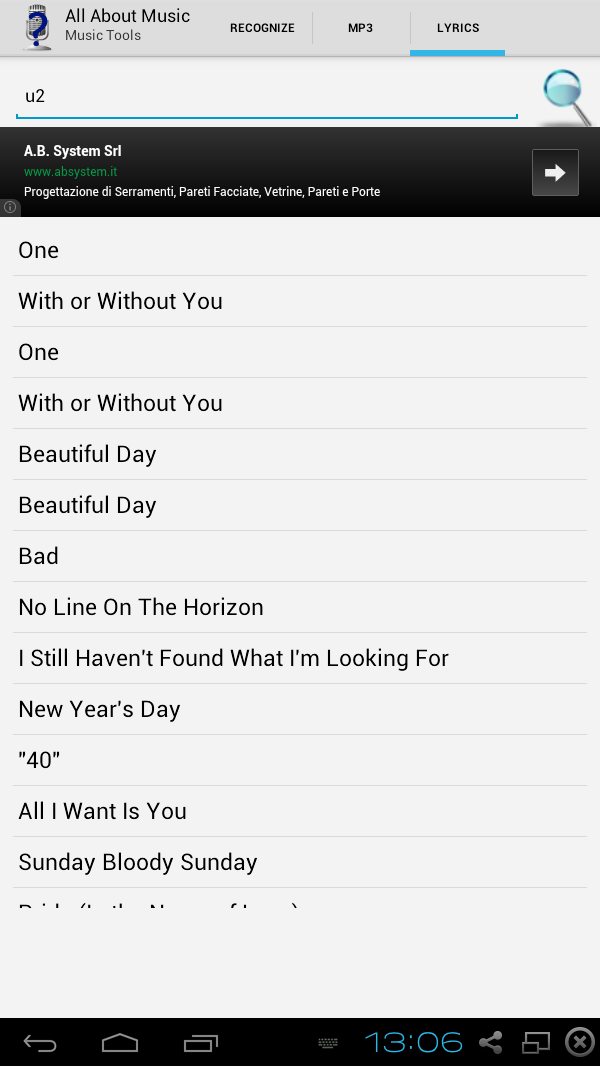Switch to the Recognize tab
Screen dimensions: 600x1066
pyautogui.click(x=262, y=28)
